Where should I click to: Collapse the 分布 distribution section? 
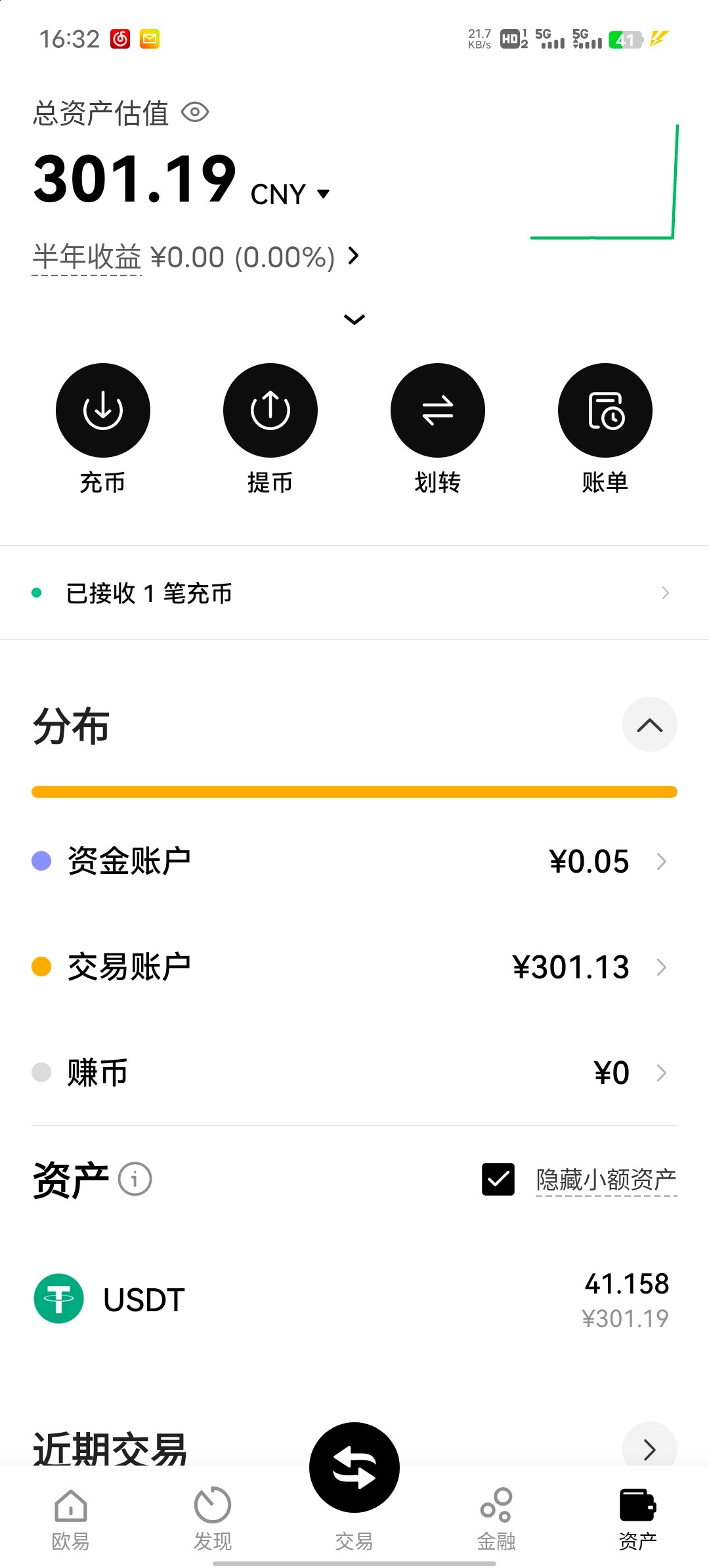point(649,725)
